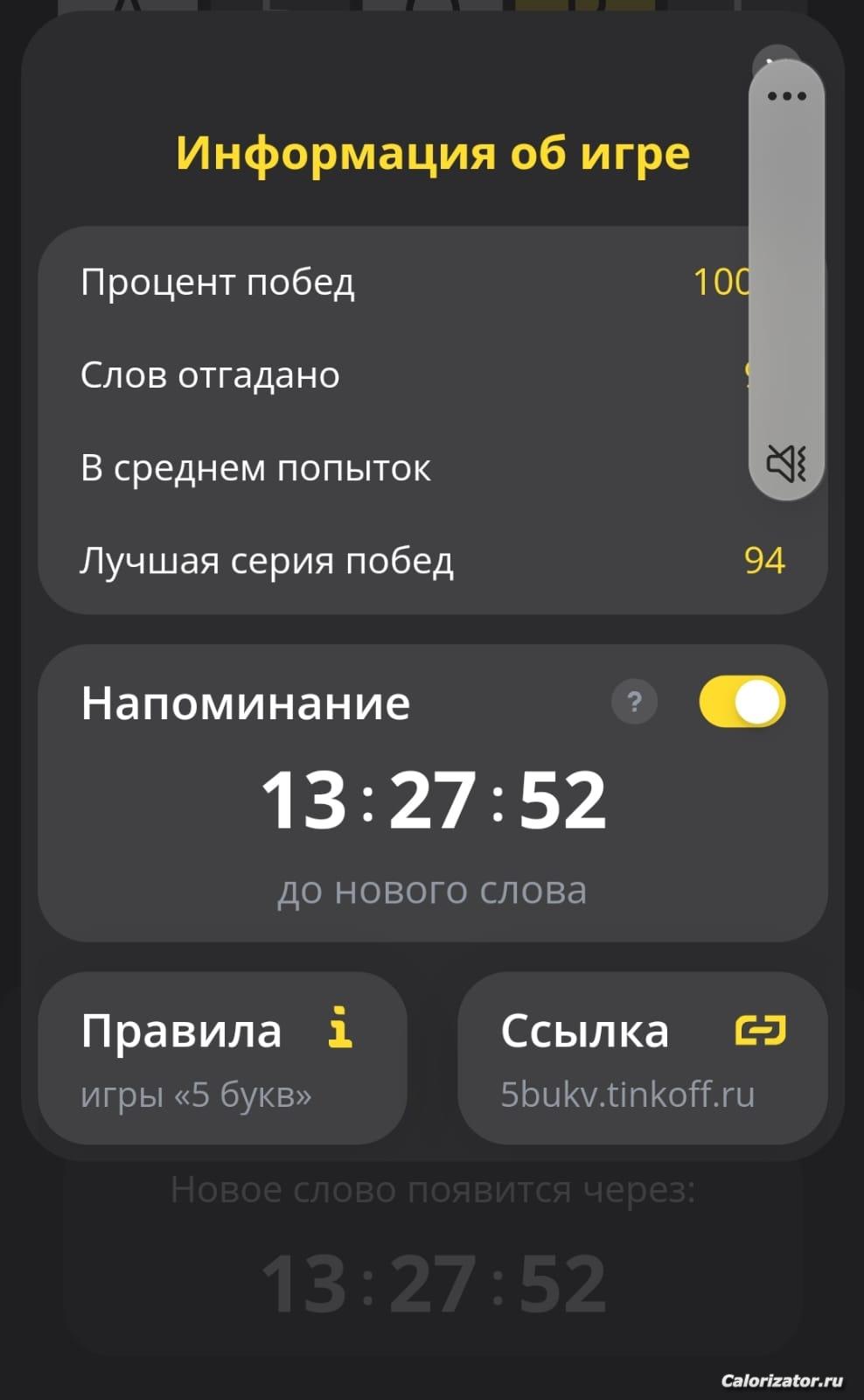Tap the question mark help icon

click(x=634, y=702)
